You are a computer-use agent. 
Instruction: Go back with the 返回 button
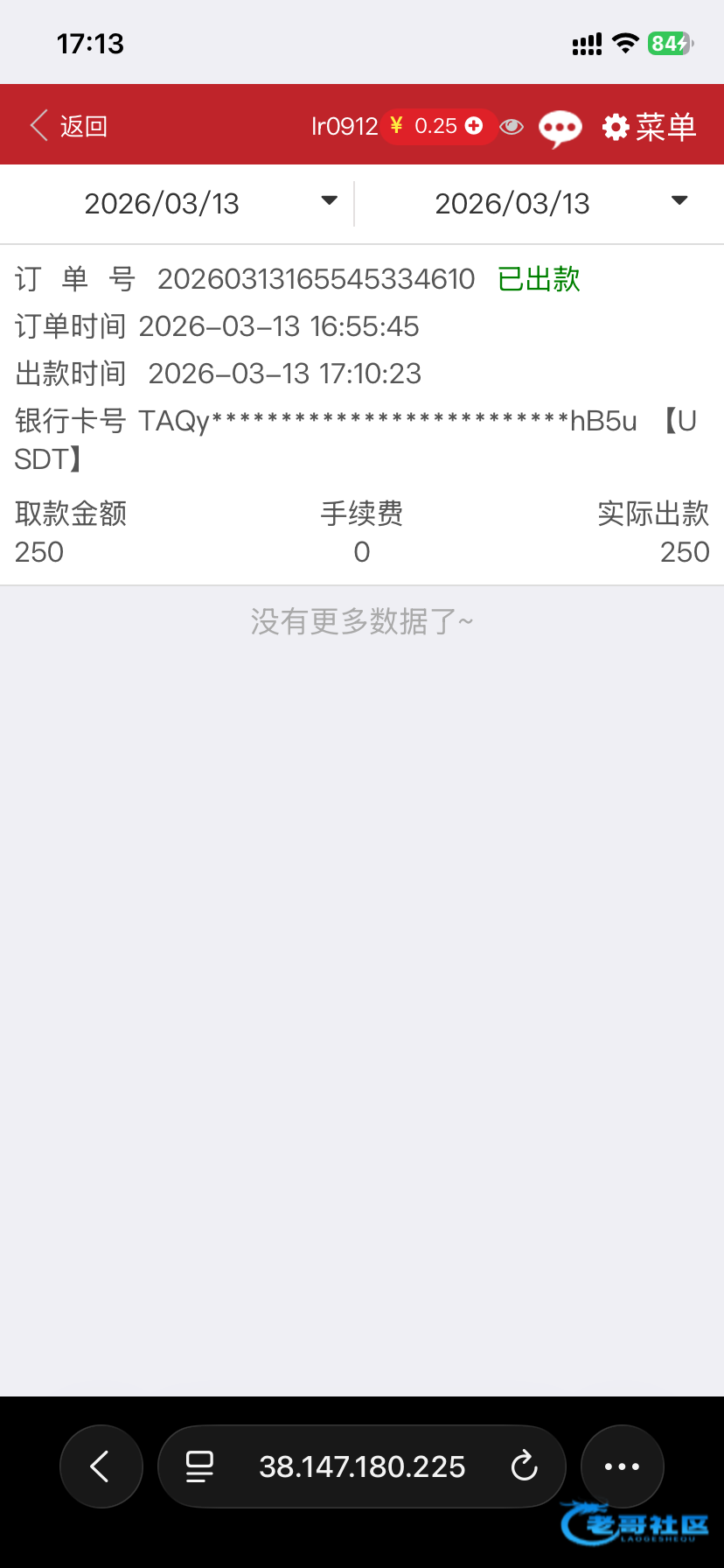(x=69, y=126)
